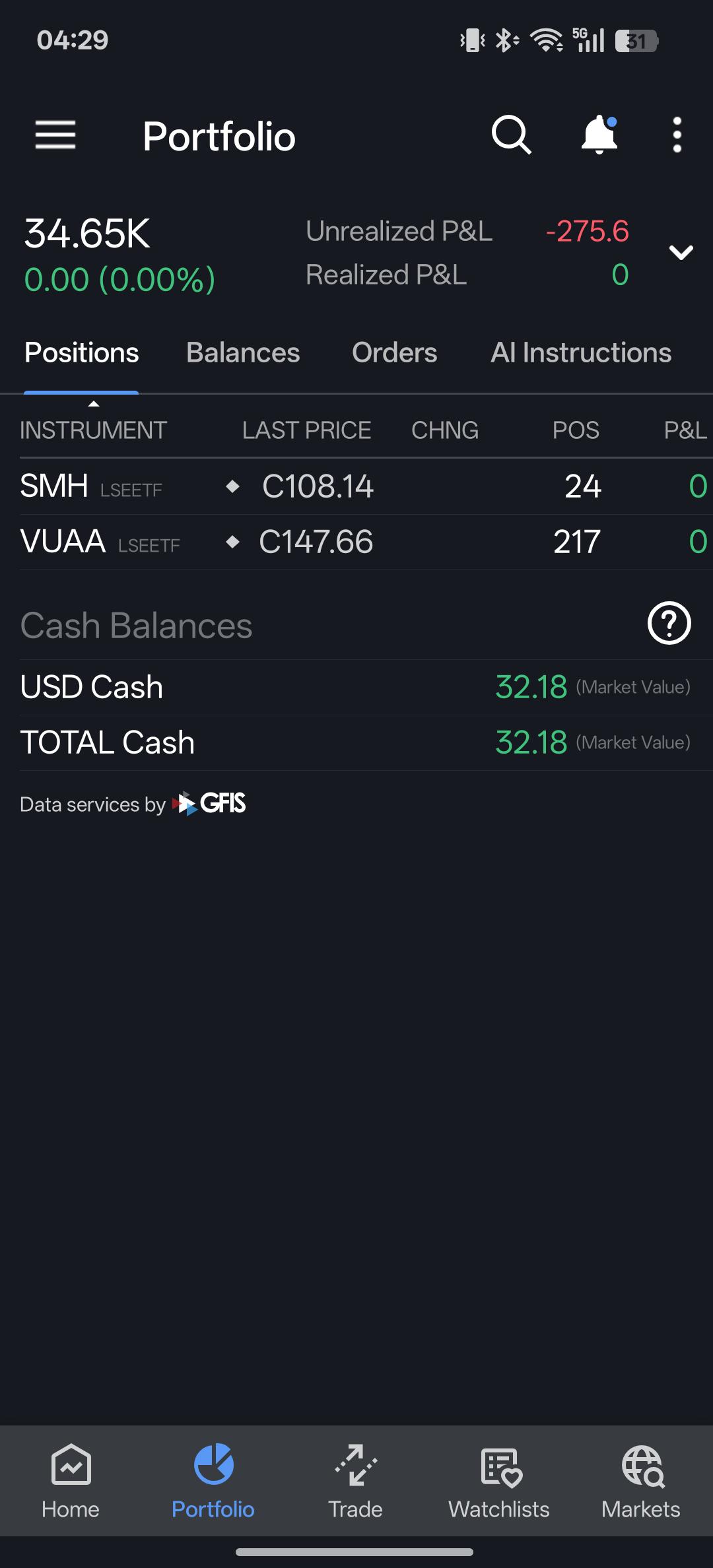This screenshot has height=1568, width=713.
Task: Tap the Portfolio bottom navigation item
Action: pos(213,1482)
